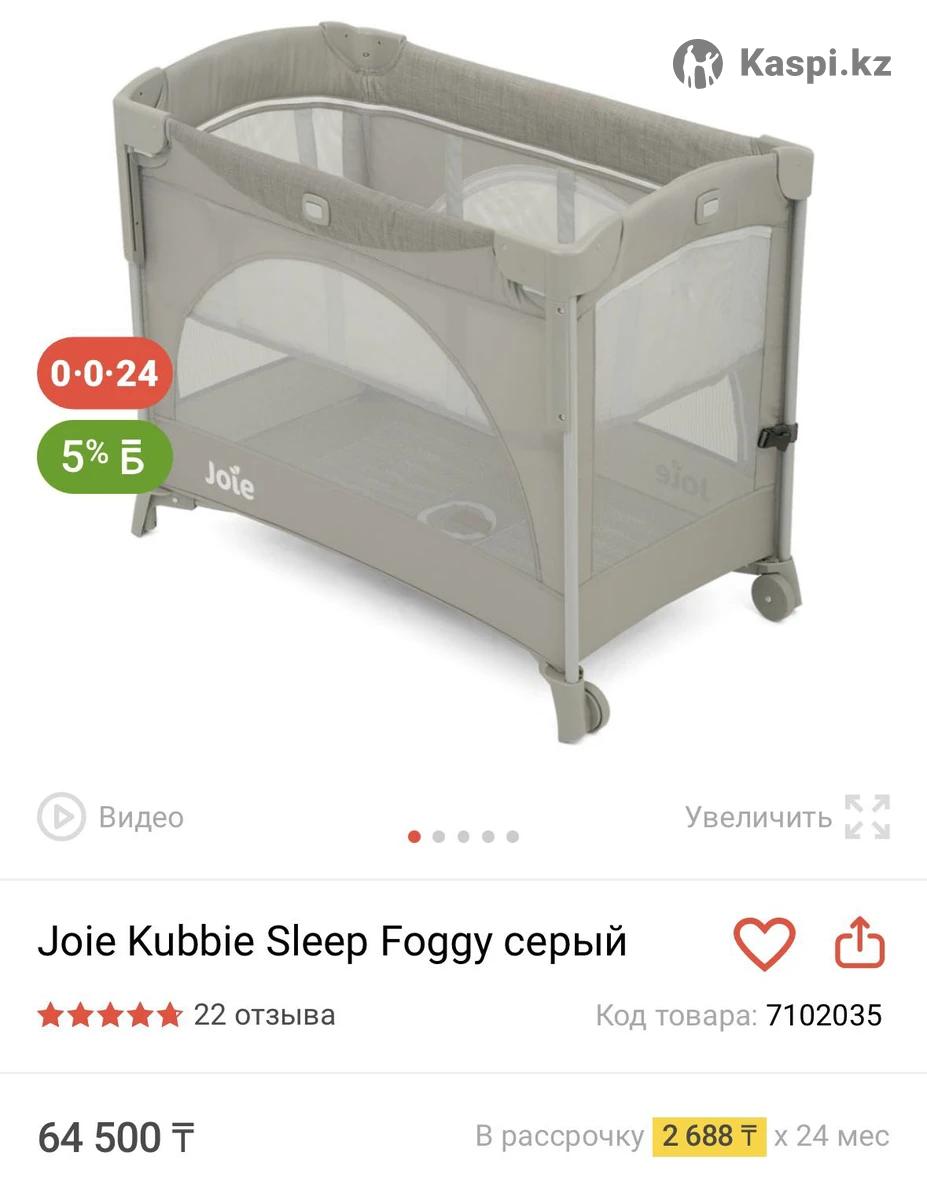The height and width of the screenshot is (1200, 927).
Task: Add Joie Kubbie Sleep to favorites
Action: (764, 943)
